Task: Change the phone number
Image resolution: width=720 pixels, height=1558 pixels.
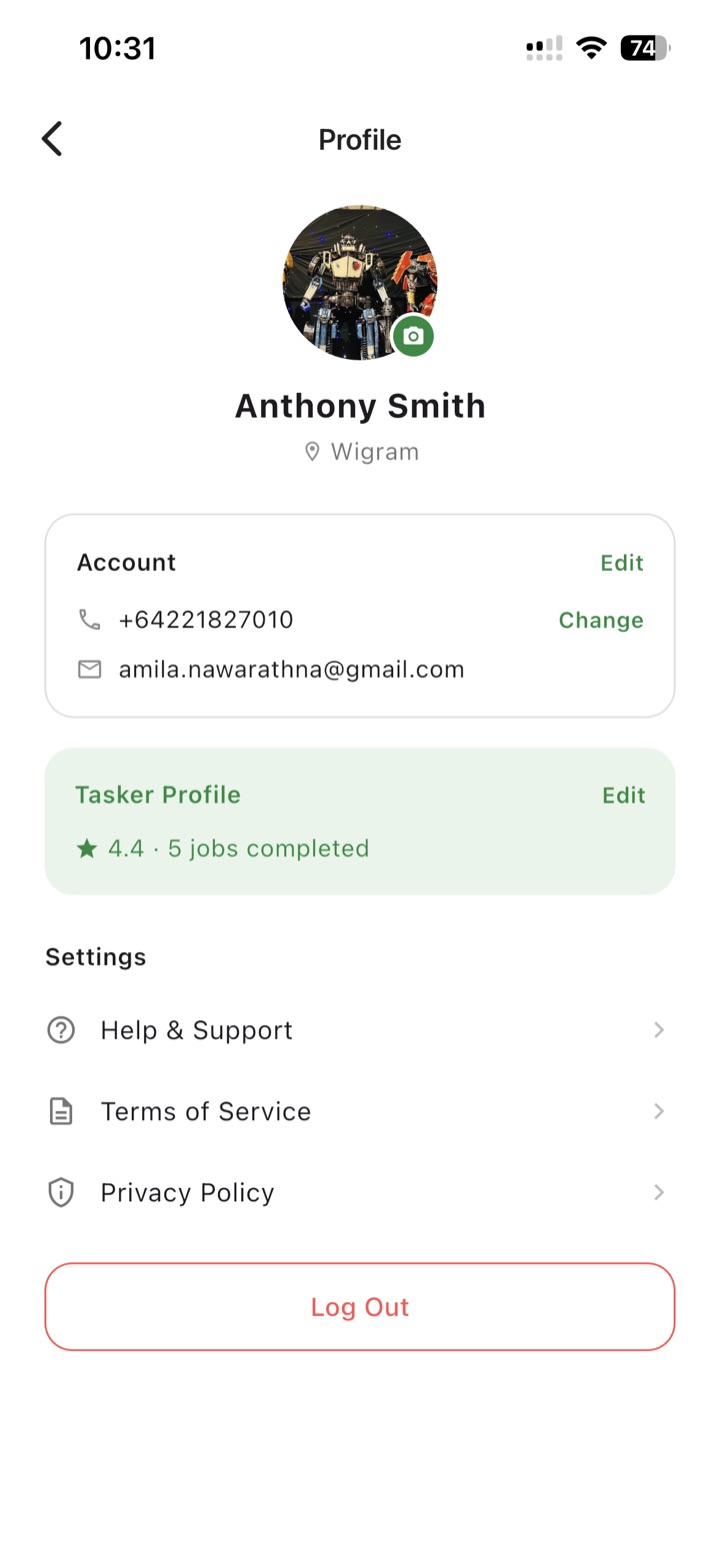Action: point(600,620)
